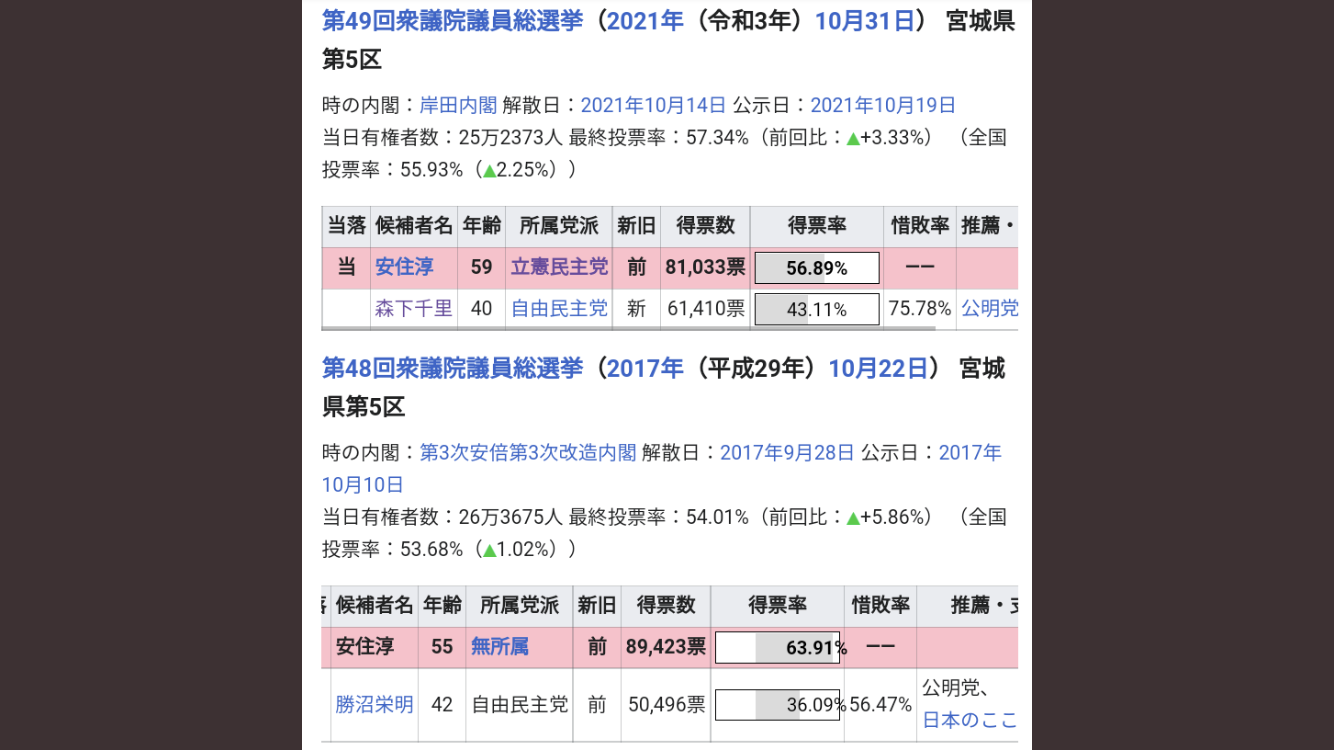
Task: Open the 公明党 link in 森下千里's row
Action: [x=989, y=308]
